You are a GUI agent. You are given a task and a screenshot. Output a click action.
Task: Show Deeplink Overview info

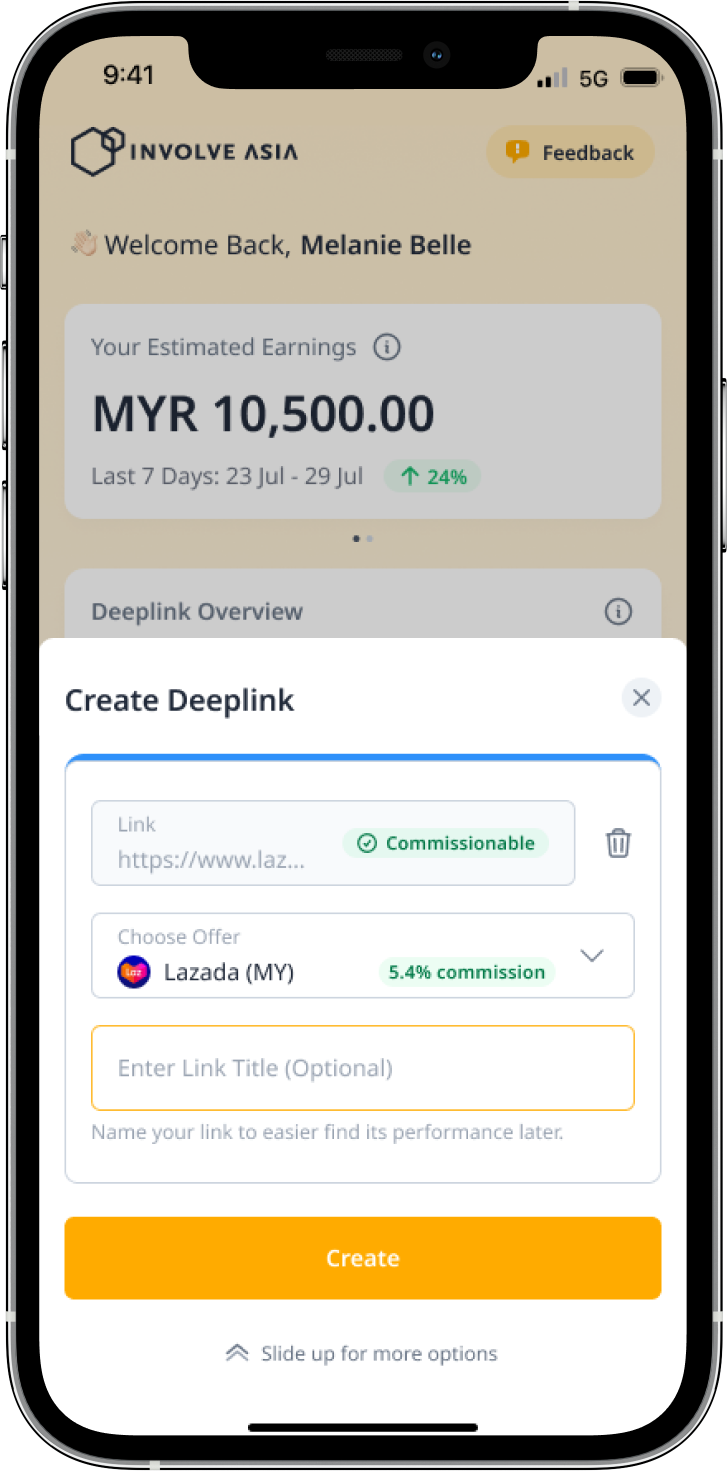[x=618, y=612]
